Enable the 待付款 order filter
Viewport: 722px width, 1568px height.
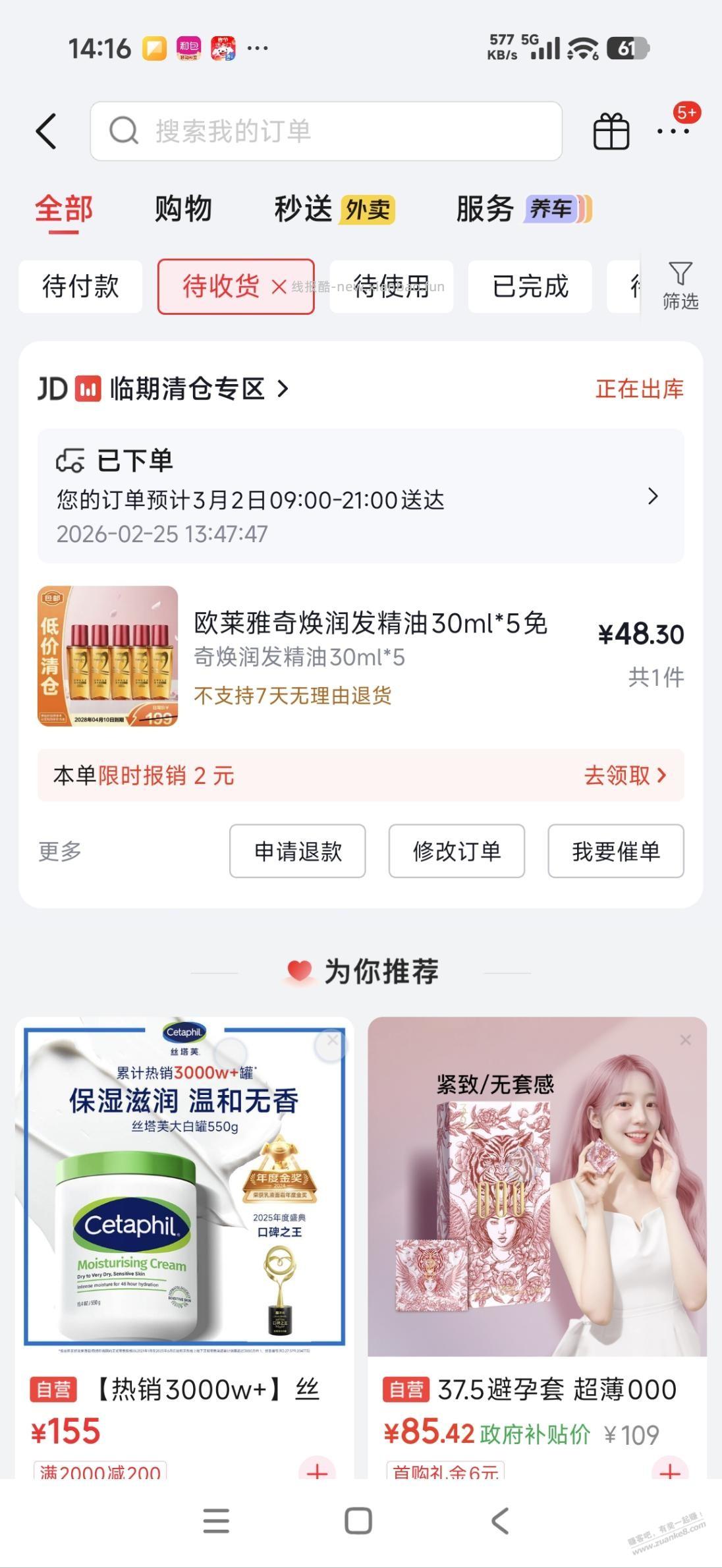(x=80, y=286)
